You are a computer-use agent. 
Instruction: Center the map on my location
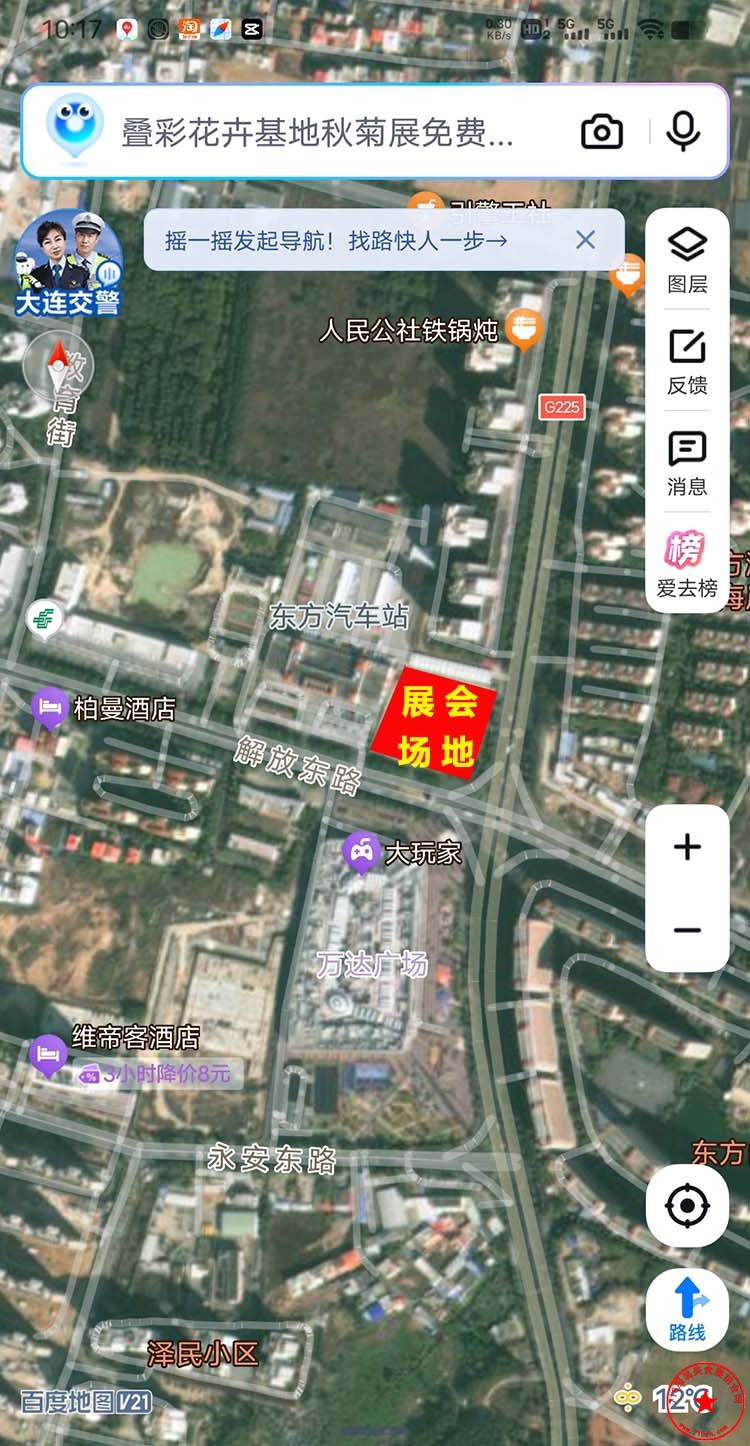(687, 1206)
